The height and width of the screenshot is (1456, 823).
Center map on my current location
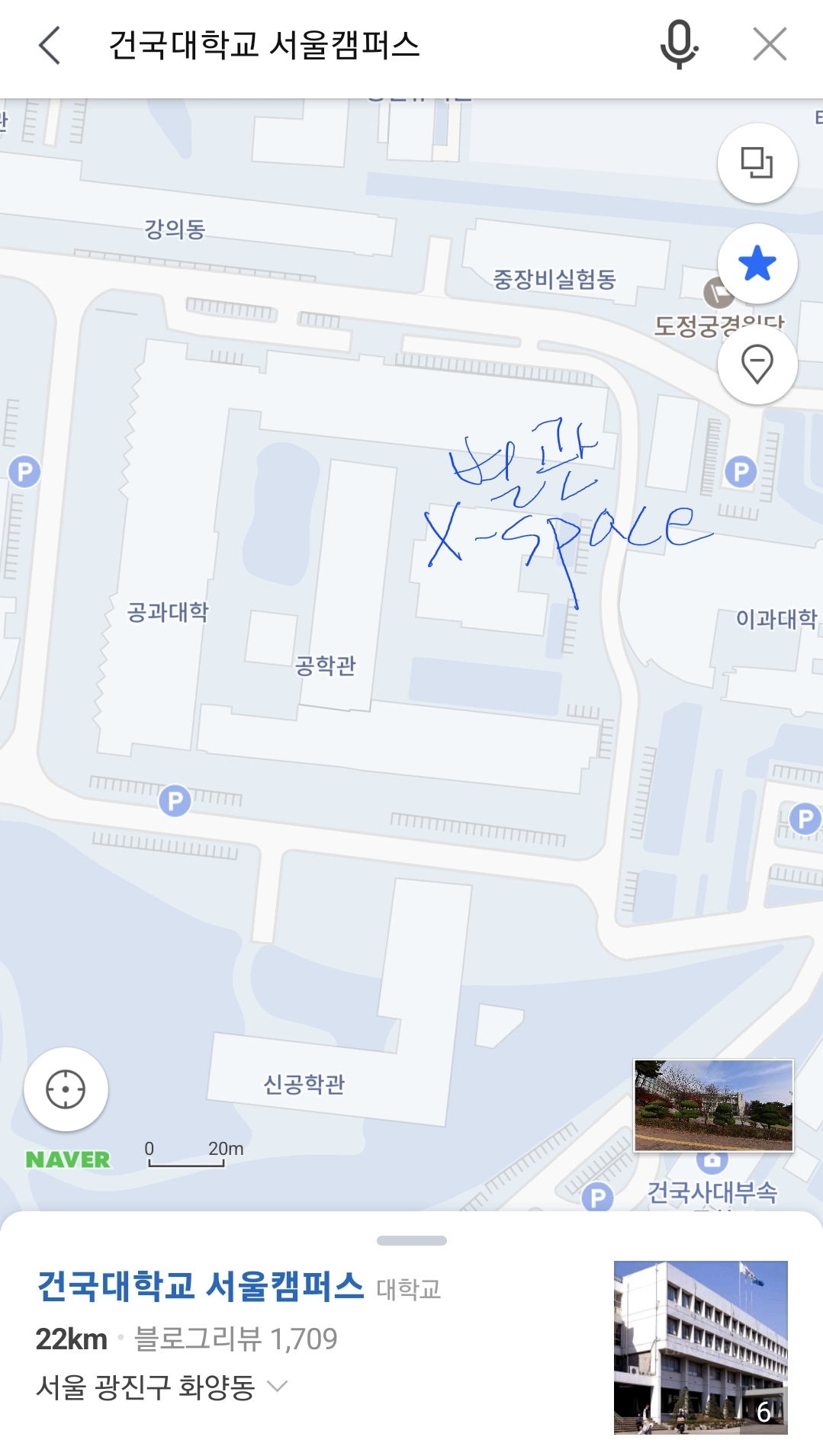coord(66,1089)
